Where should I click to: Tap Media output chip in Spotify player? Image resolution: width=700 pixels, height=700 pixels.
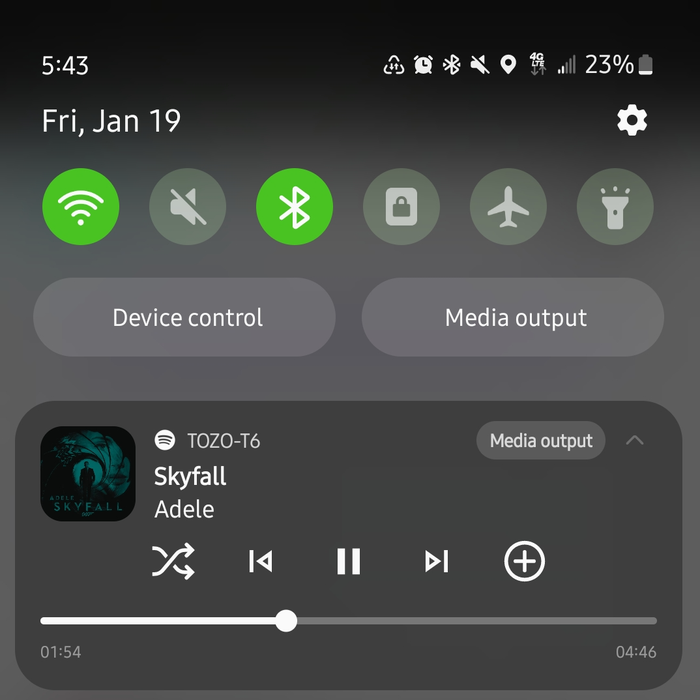(x=541, y=441)
